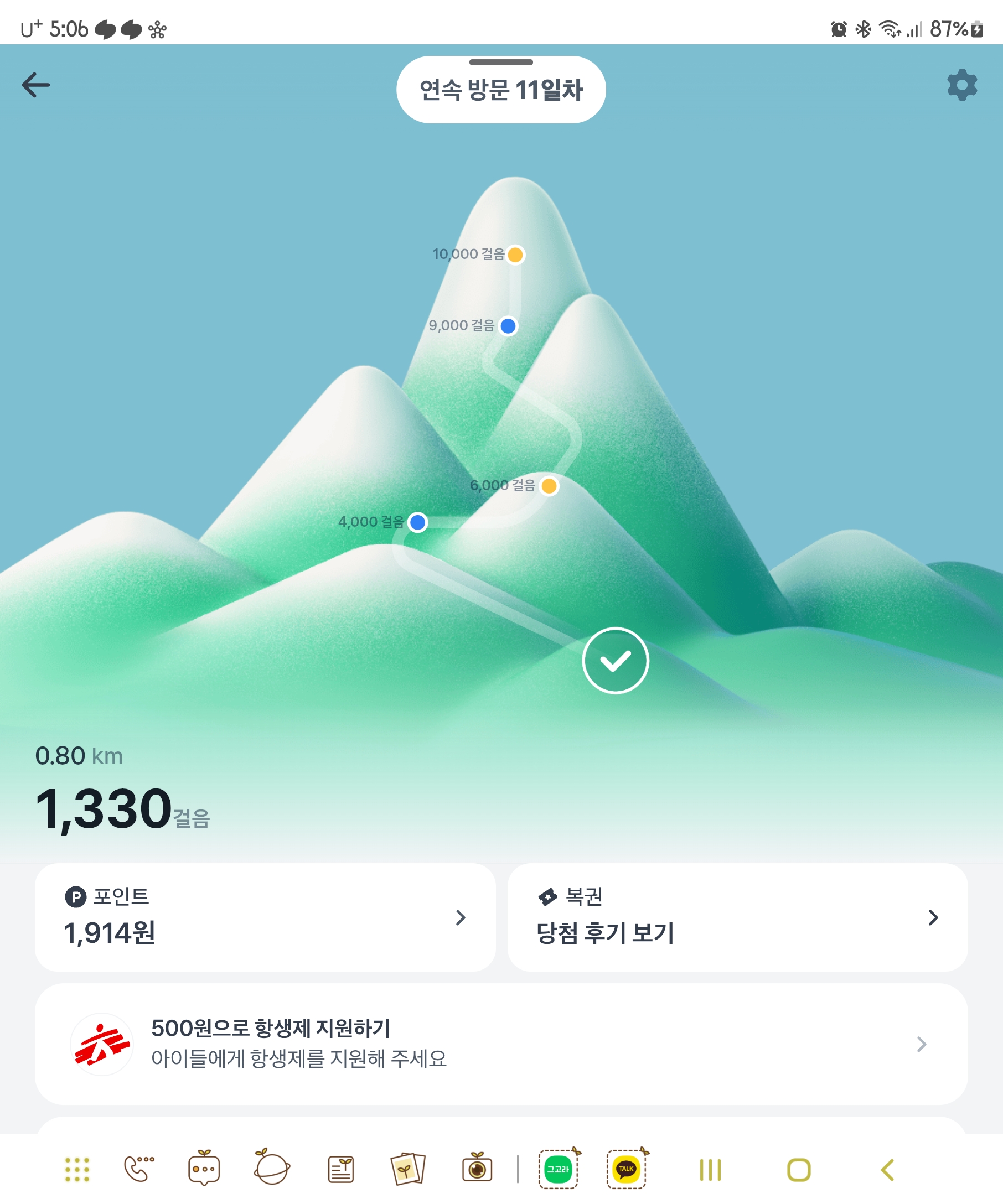Show recent apps in navigation bar

click(710, 1170)
